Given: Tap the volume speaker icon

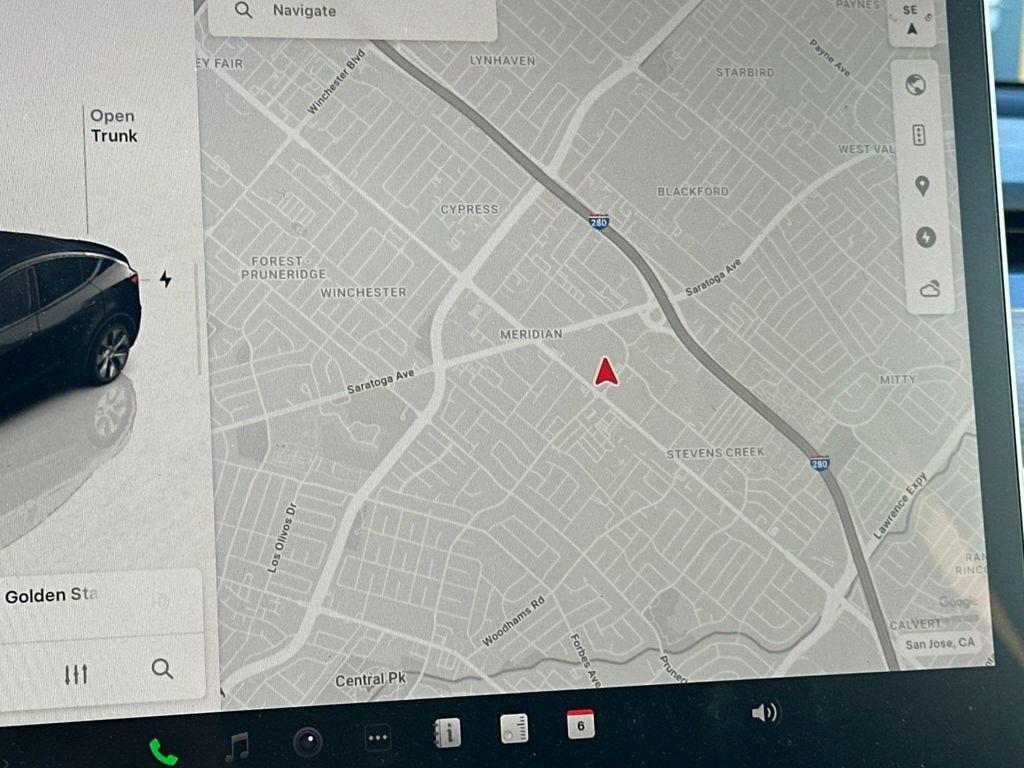Looking at the screenshot, I should click(x=765, y=712).
